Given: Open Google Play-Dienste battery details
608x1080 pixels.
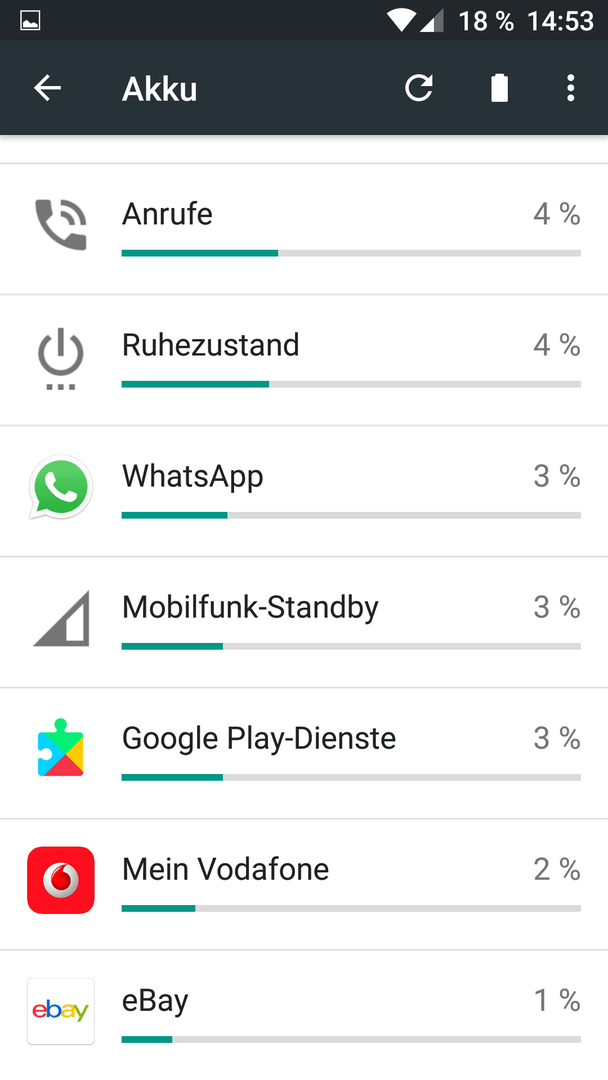Looking at the screenshot, I should pos(304,754).
